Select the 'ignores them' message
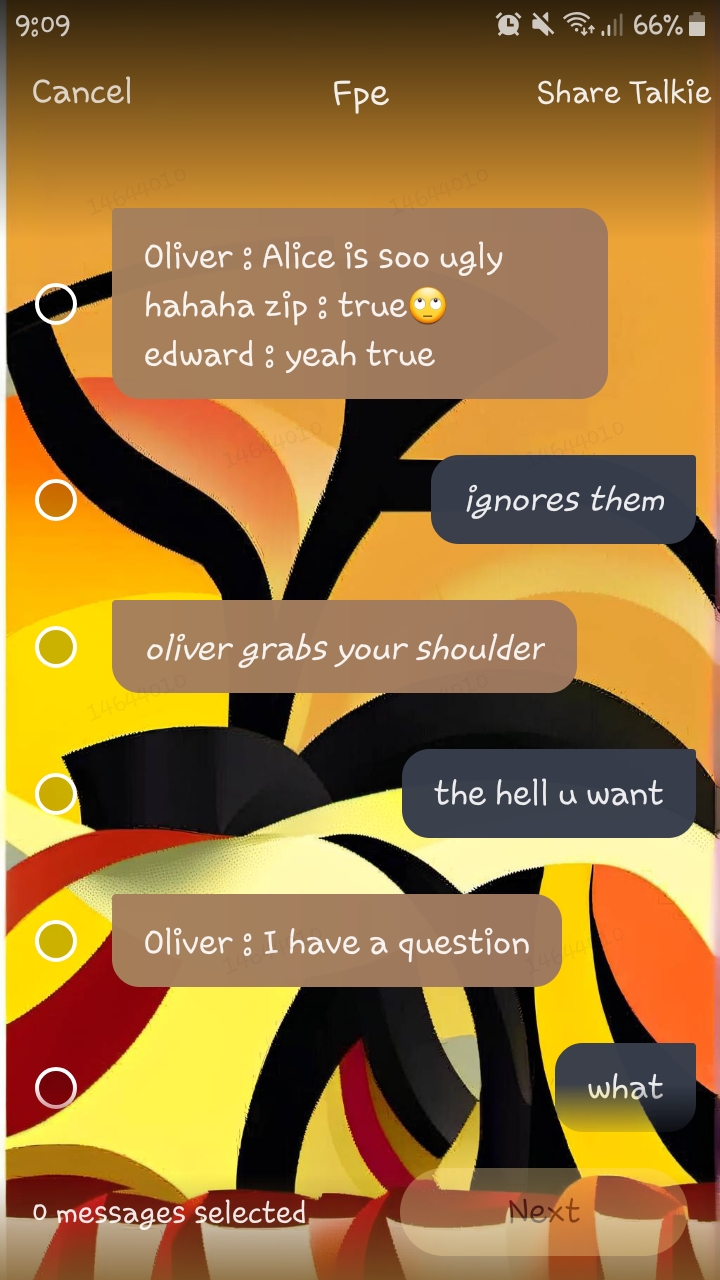Image resolution: width=720 pixels, height=1280 pixels. 56,500
